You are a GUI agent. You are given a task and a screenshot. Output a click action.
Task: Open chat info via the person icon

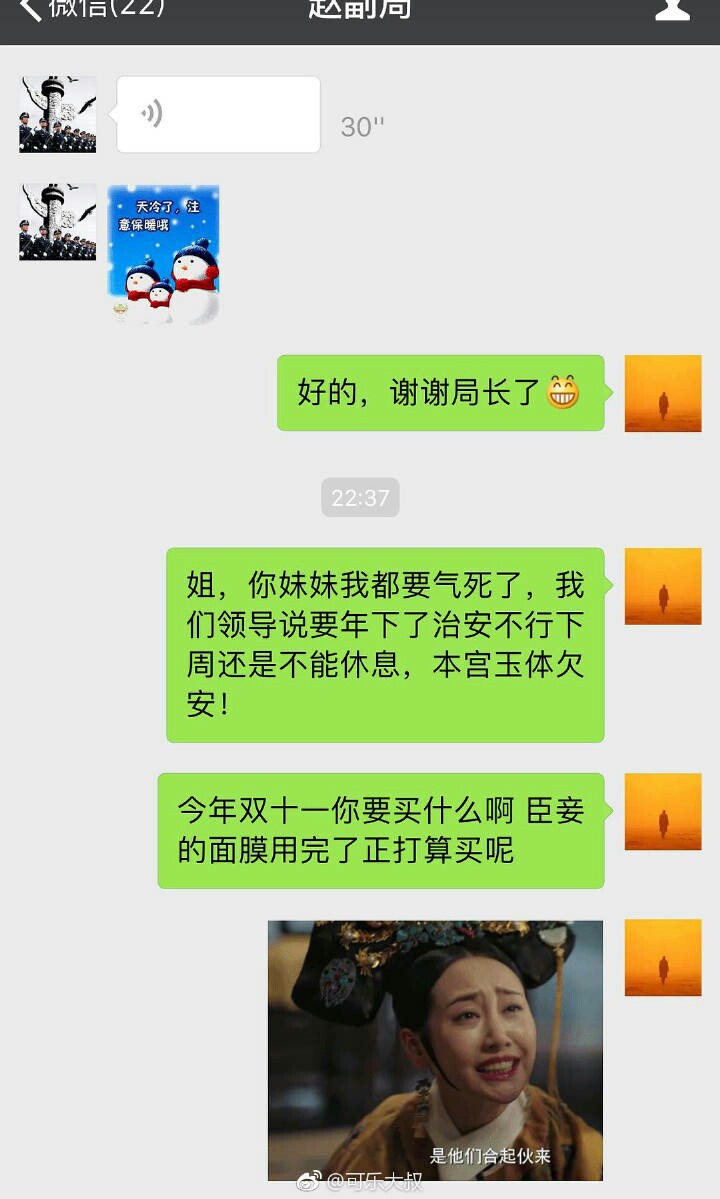672,10
